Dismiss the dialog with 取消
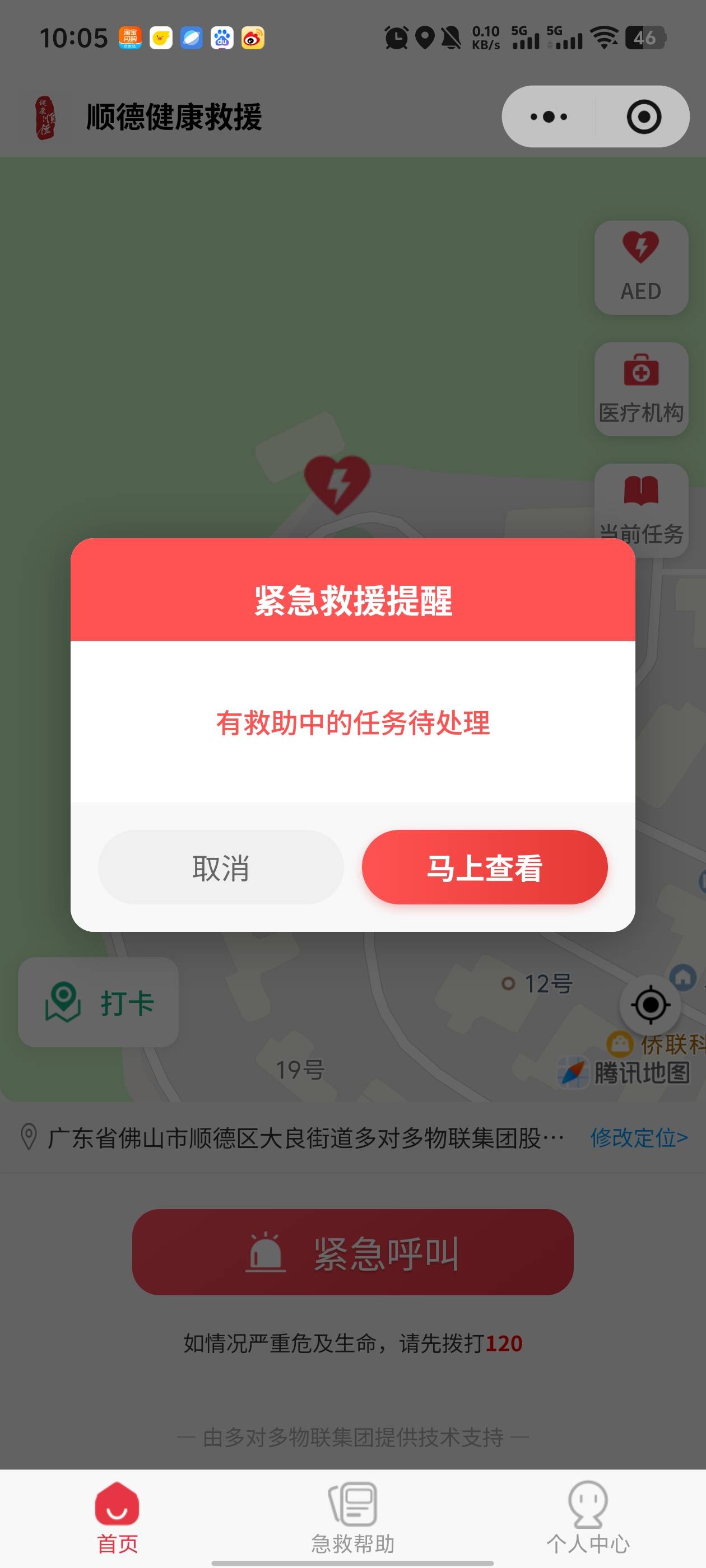 click(221, 867)
